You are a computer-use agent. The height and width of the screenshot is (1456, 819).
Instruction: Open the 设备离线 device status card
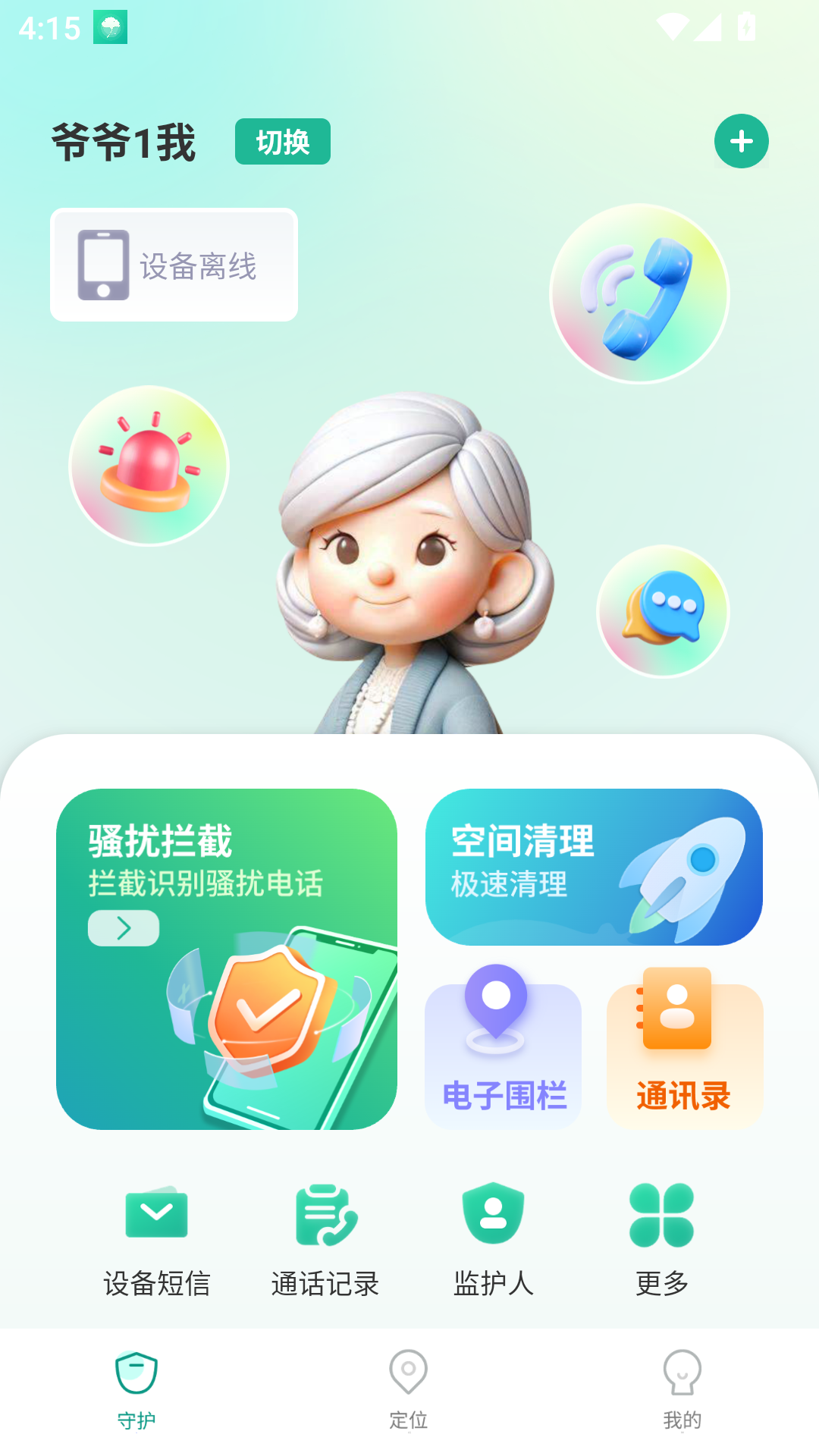click(x=174, y=265)
